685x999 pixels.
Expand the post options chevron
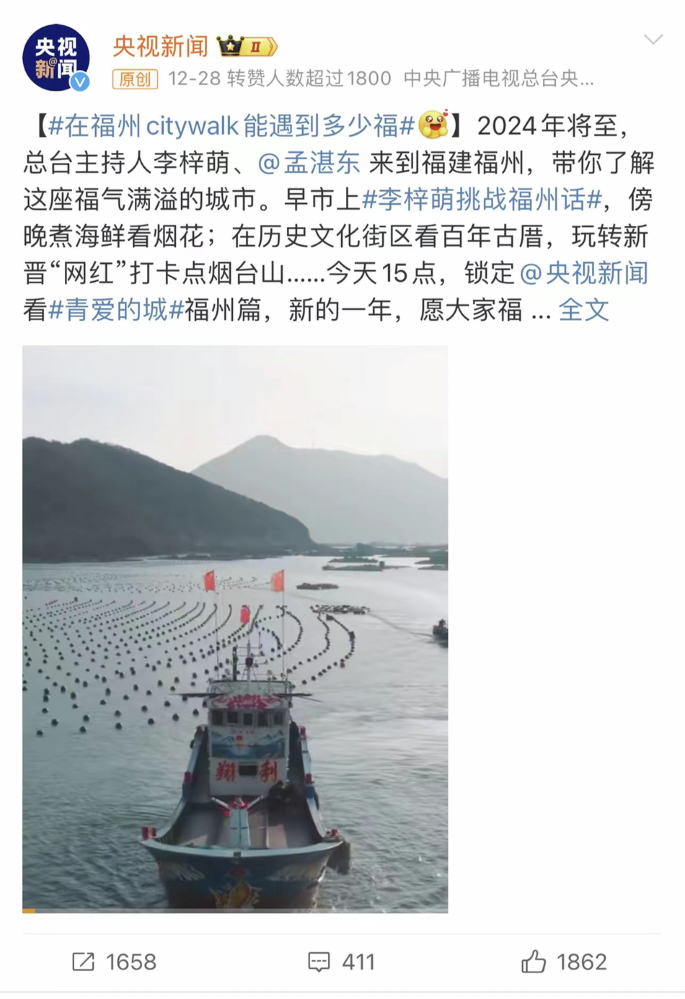click(653, 40)
